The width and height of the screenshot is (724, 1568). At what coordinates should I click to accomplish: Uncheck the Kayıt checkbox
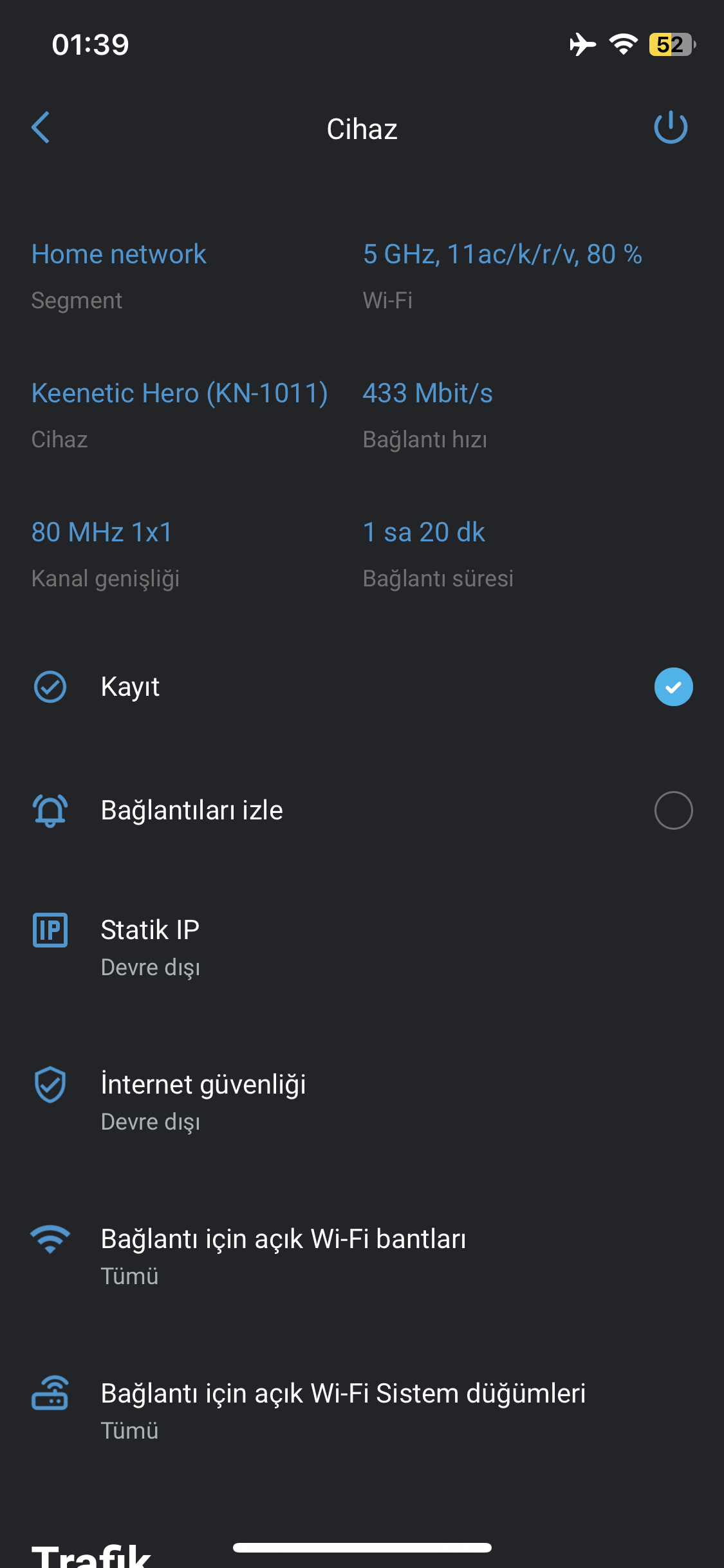coord(673,687)
